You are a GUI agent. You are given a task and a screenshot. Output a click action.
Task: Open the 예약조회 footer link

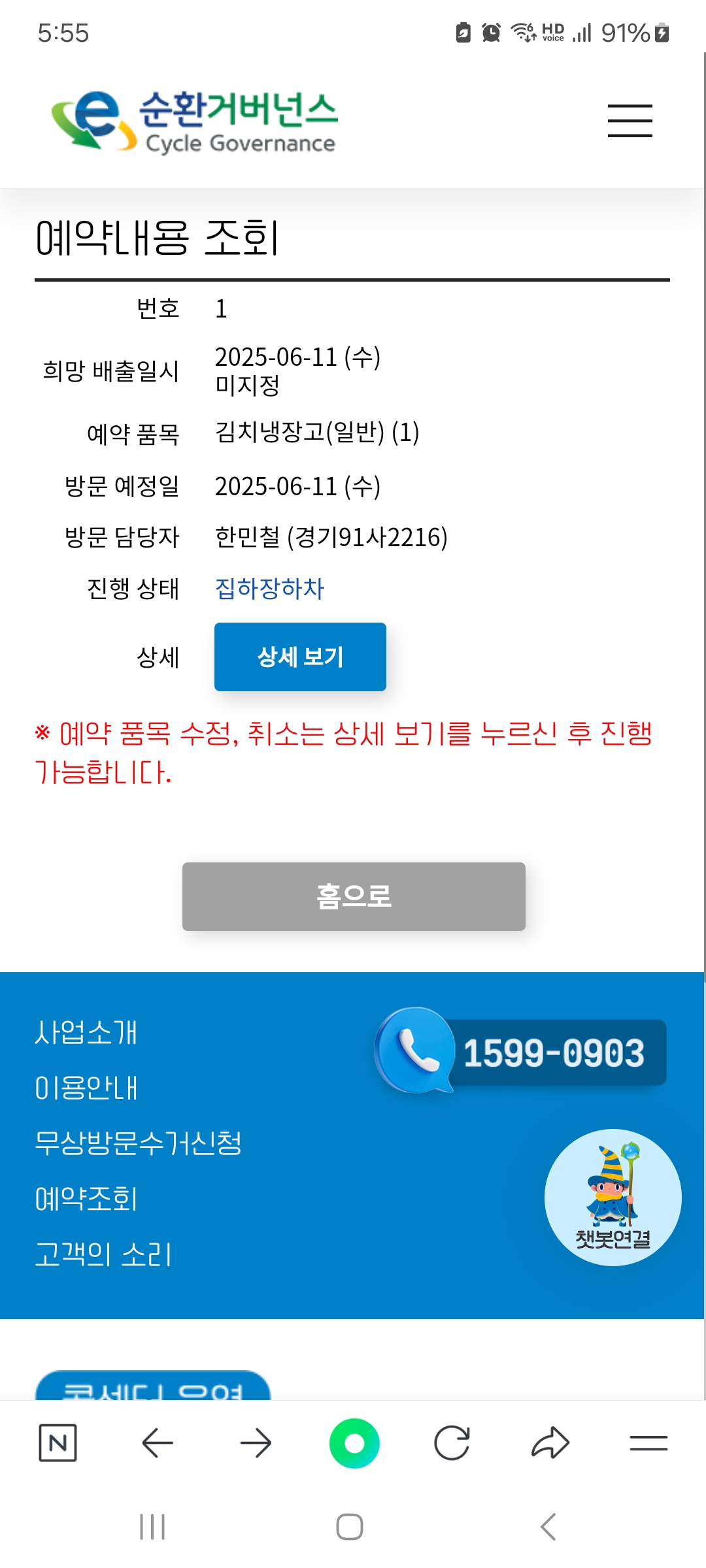86,1199
